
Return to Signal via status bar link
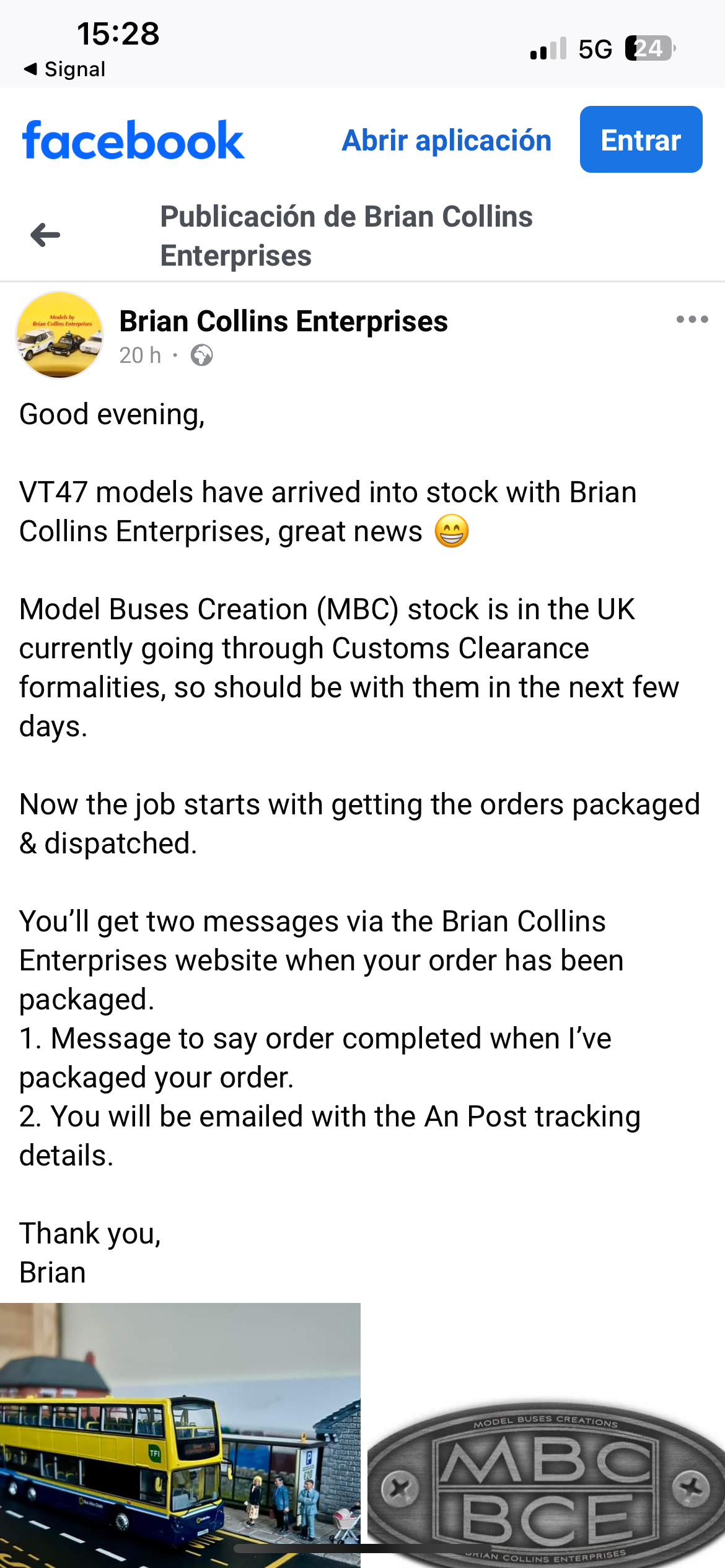pos(64,69)
